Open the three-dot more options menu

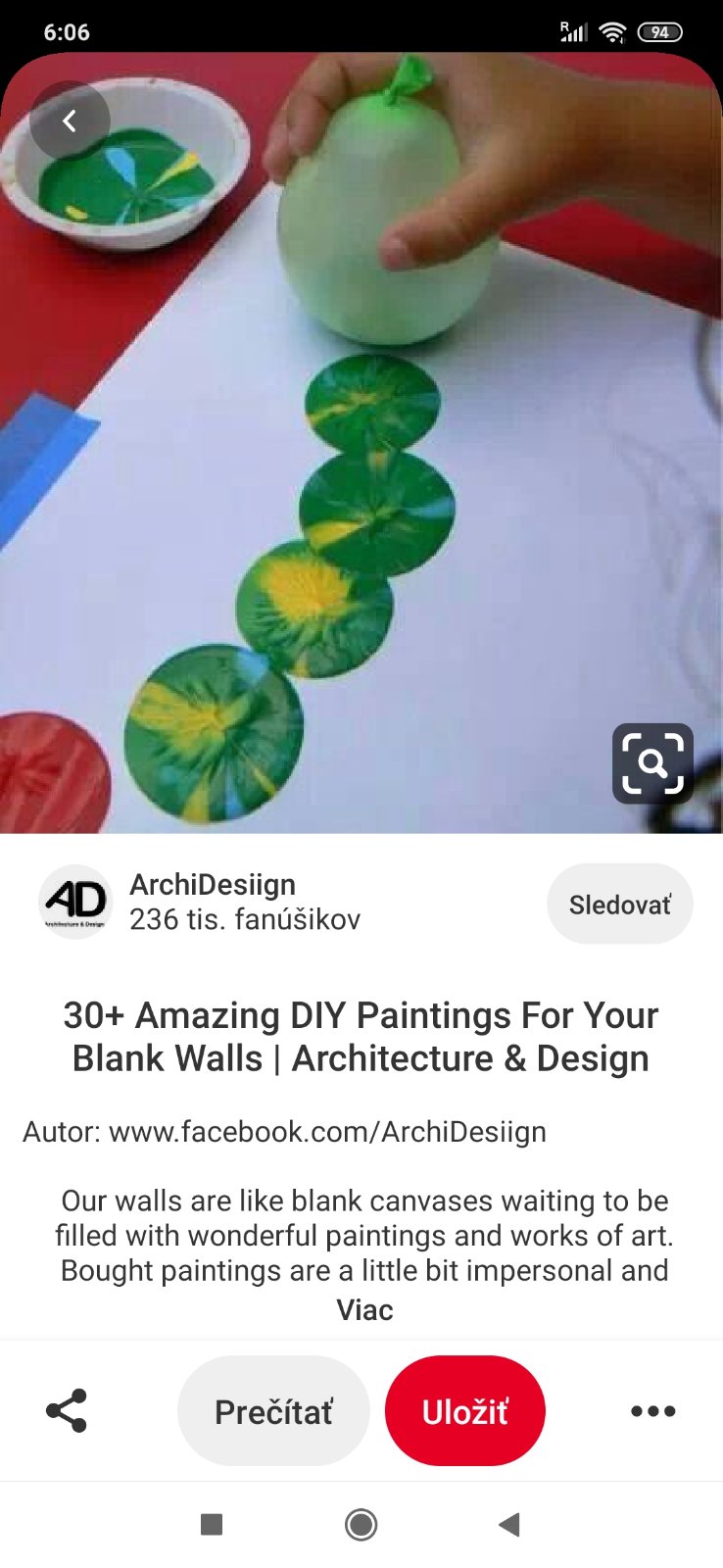652,1411
